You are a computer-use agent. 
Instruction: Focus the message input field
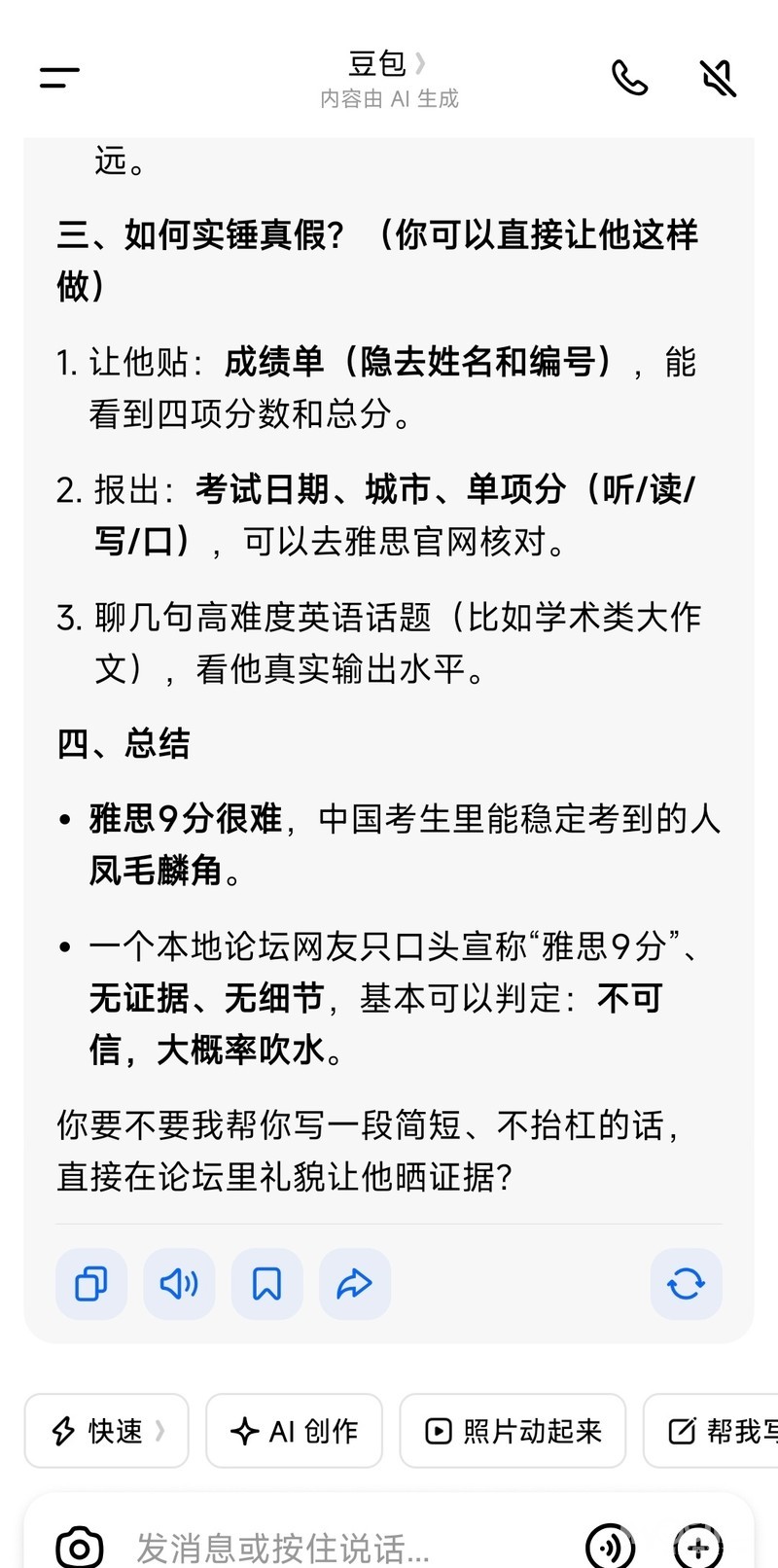point(350,1547)
